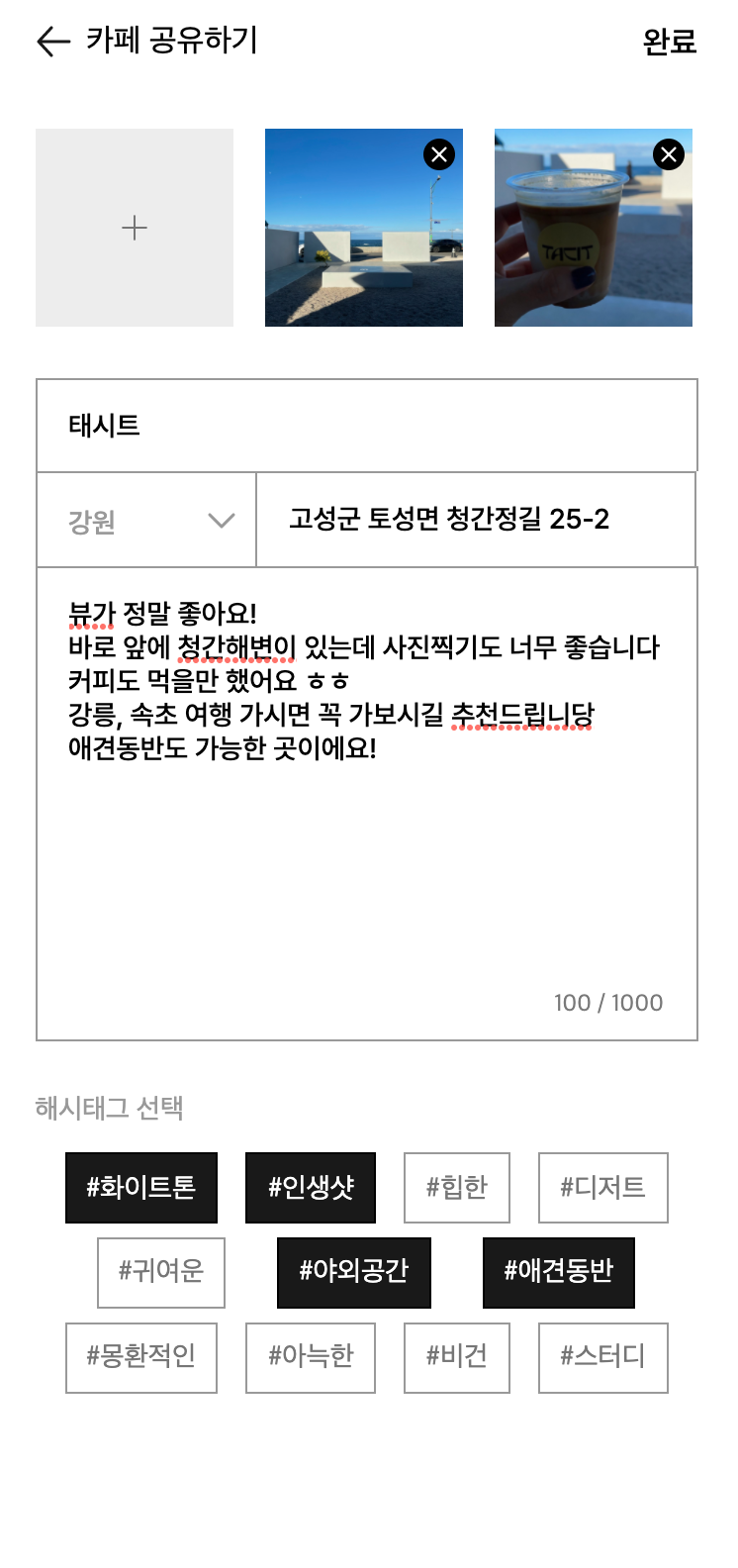
Task: Deselect the #화이트톤 hashtag
Action: pos(141,1188)
